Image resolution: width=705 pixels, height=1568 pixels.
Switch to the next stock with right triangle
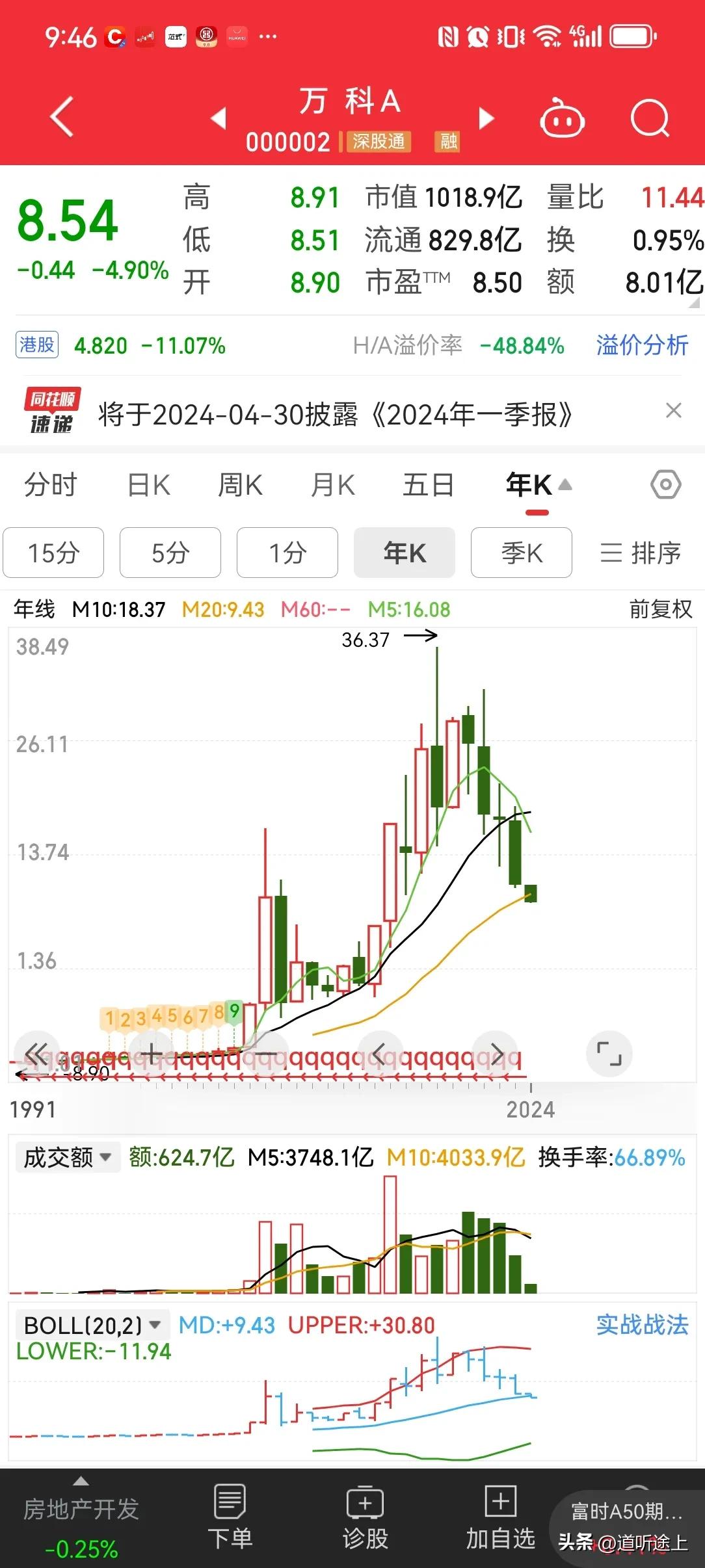pyautogui.click(x=486, y=118)
